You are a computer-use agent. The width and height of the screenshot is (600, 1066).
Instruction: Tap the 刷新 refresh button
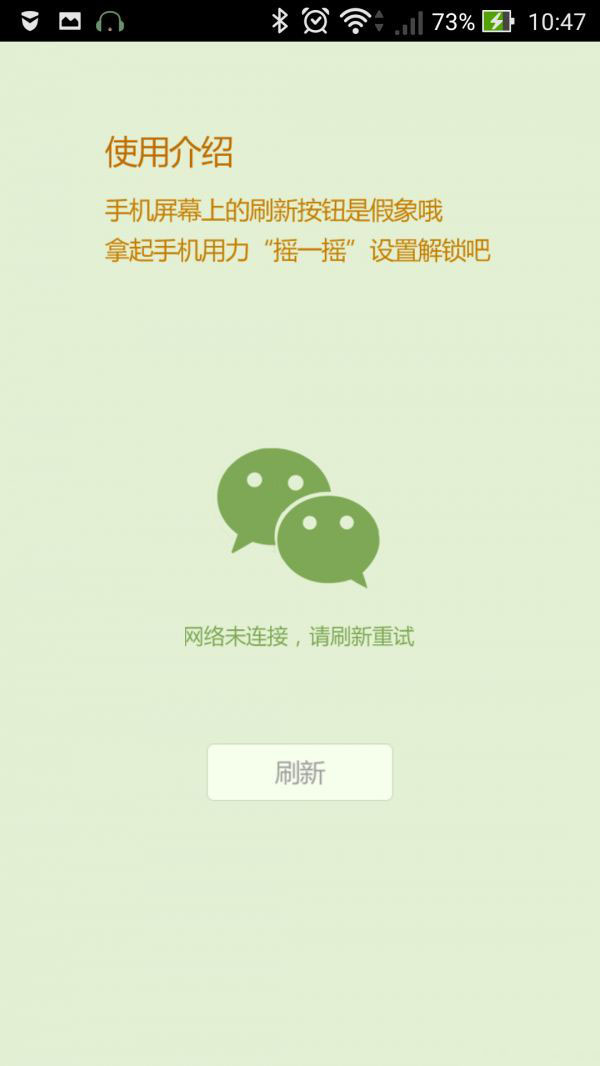(x=300, y=772)
